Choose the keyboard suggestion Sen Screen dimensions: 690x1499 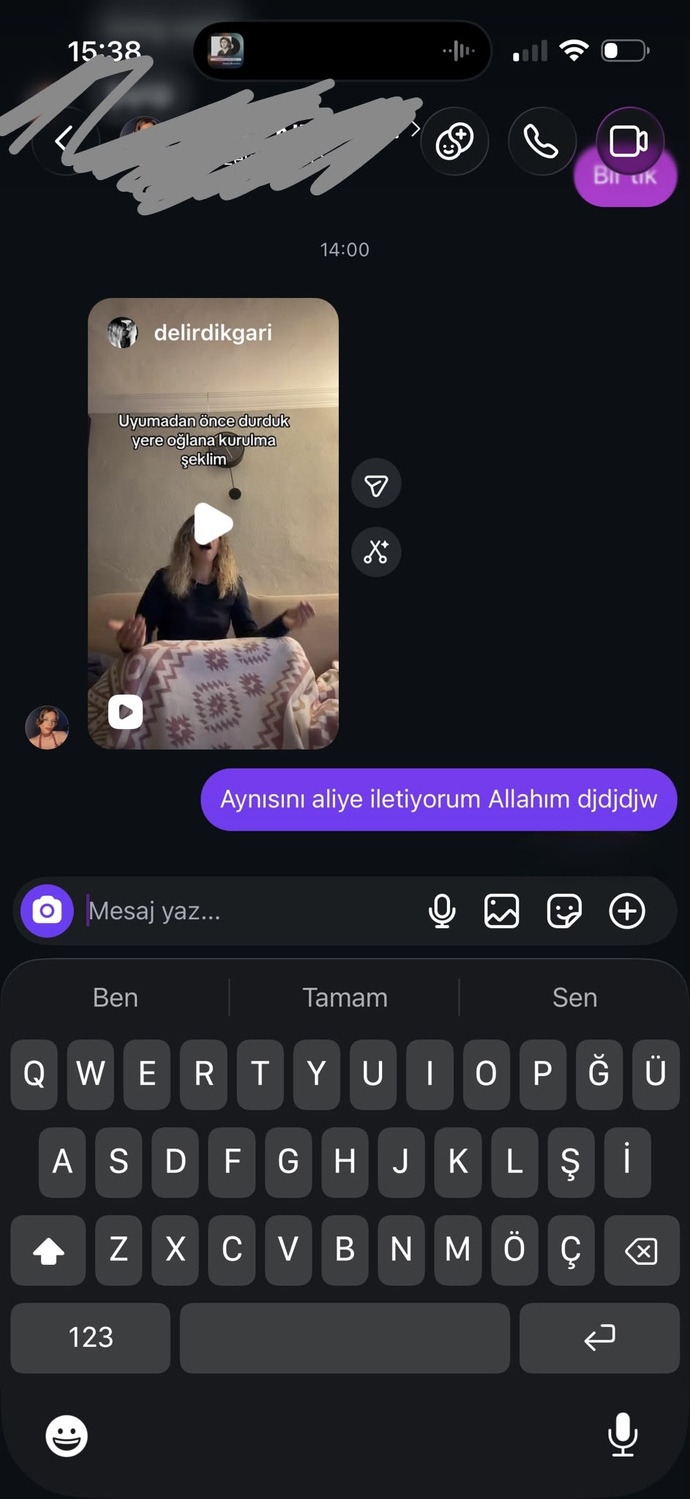click(575, 997)
